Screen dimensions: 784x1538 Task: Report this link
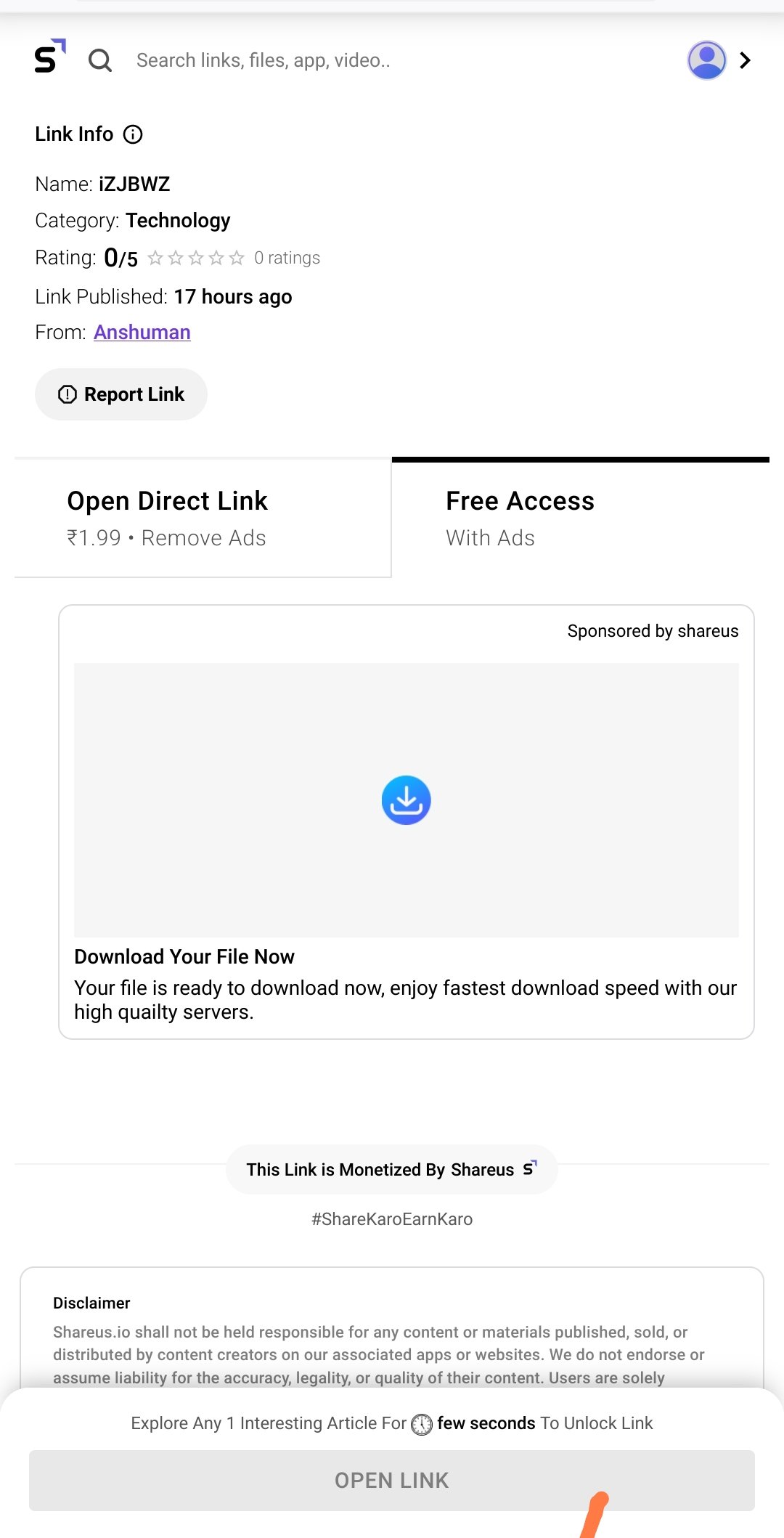click(x=121, y=394)
